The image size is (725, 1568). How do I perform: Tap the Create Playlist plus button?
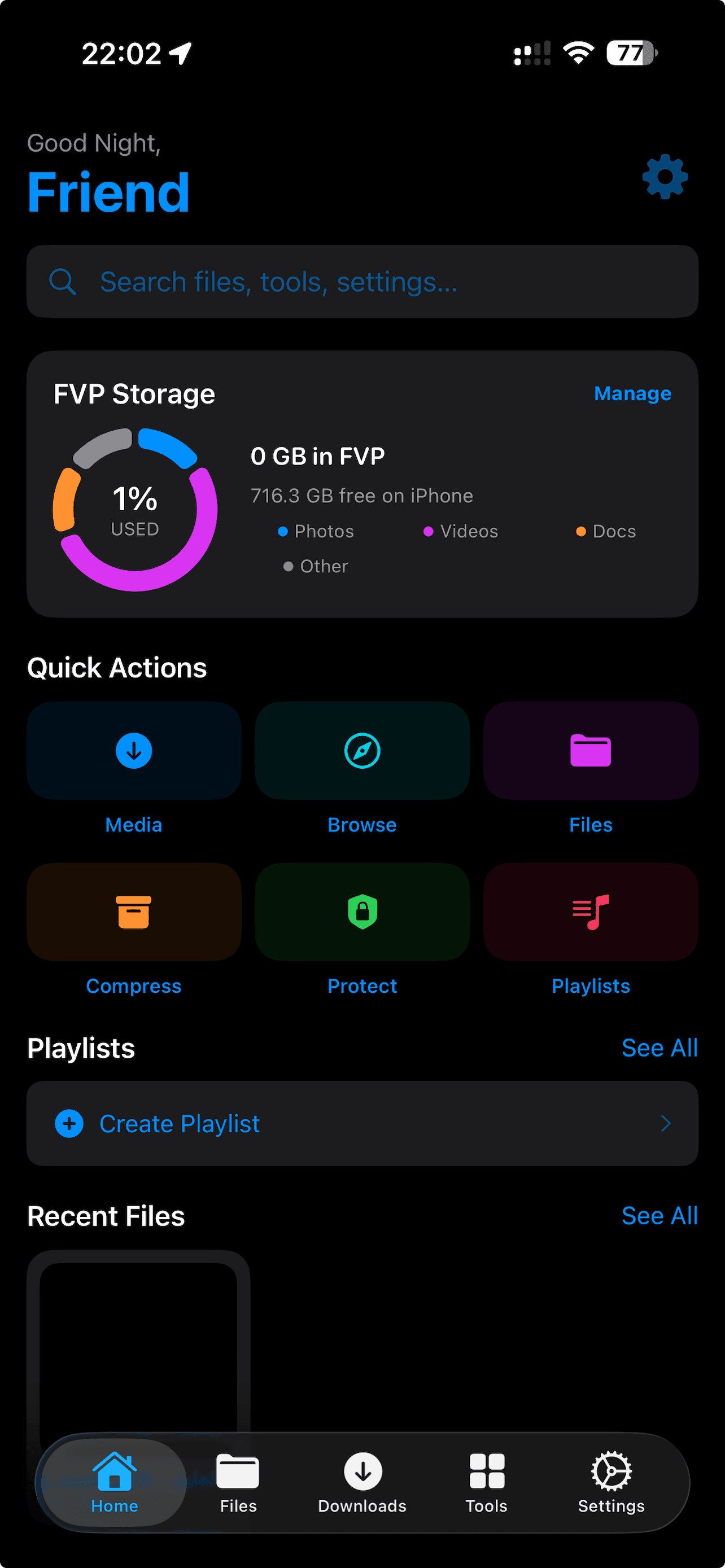(x=69, y=1123)
